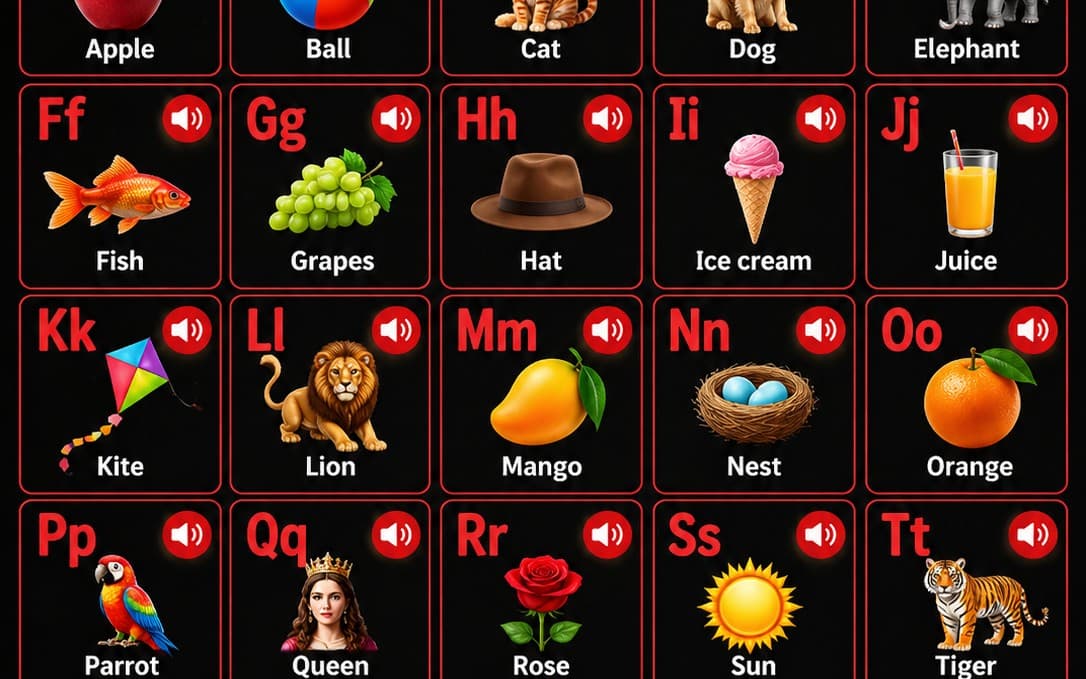Open the Cat card
Viewport: 1086px width, 679px height.
pos(541,35)
